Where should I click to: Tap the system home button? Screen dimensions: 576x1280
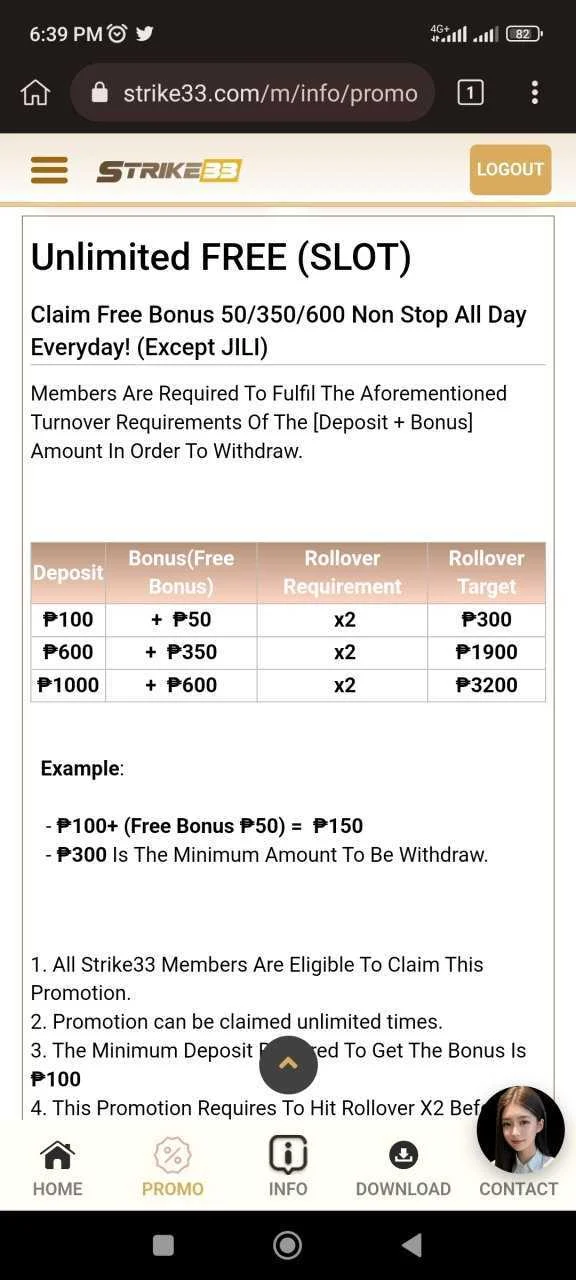point(288,1245)
